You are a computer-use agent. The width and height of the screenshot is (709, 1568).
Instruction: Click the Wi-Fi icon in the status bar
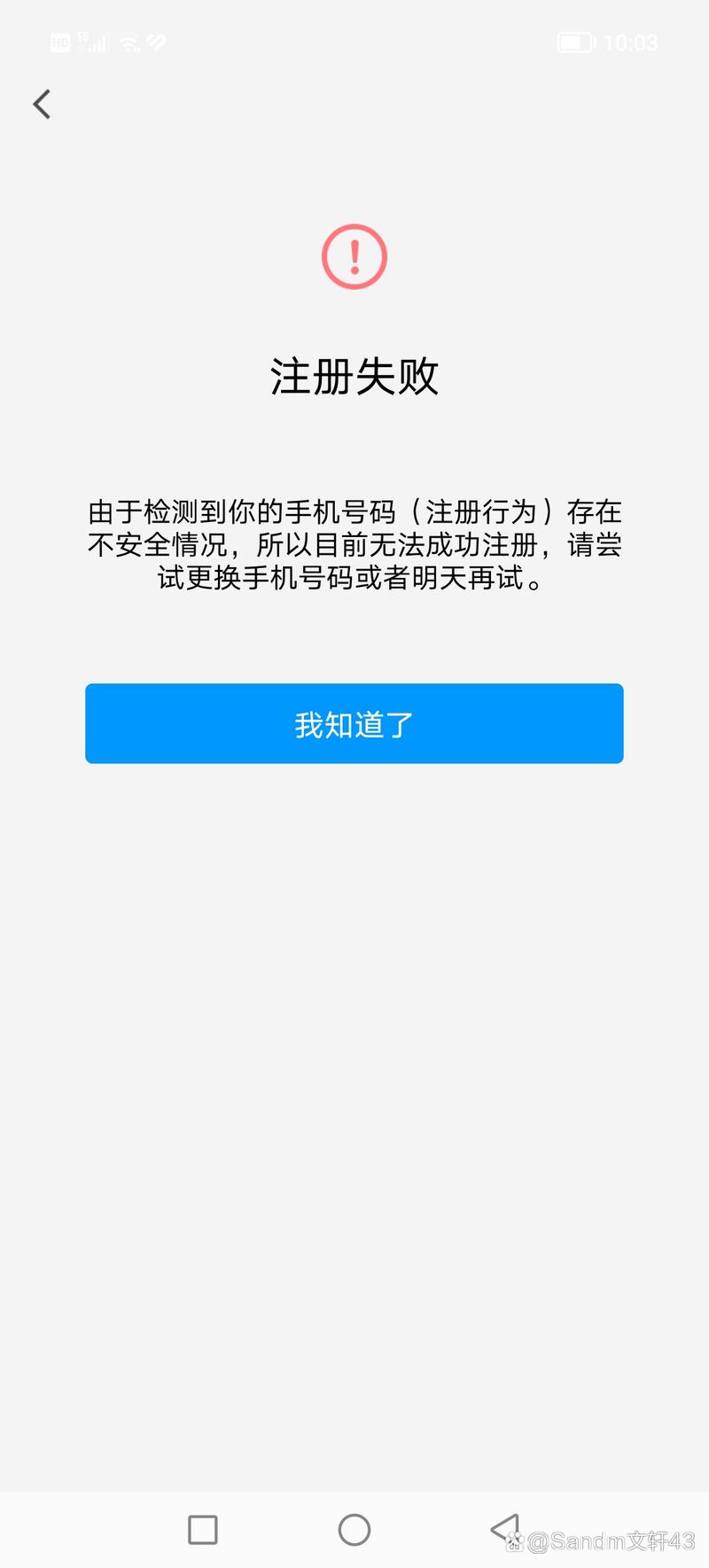127,43
